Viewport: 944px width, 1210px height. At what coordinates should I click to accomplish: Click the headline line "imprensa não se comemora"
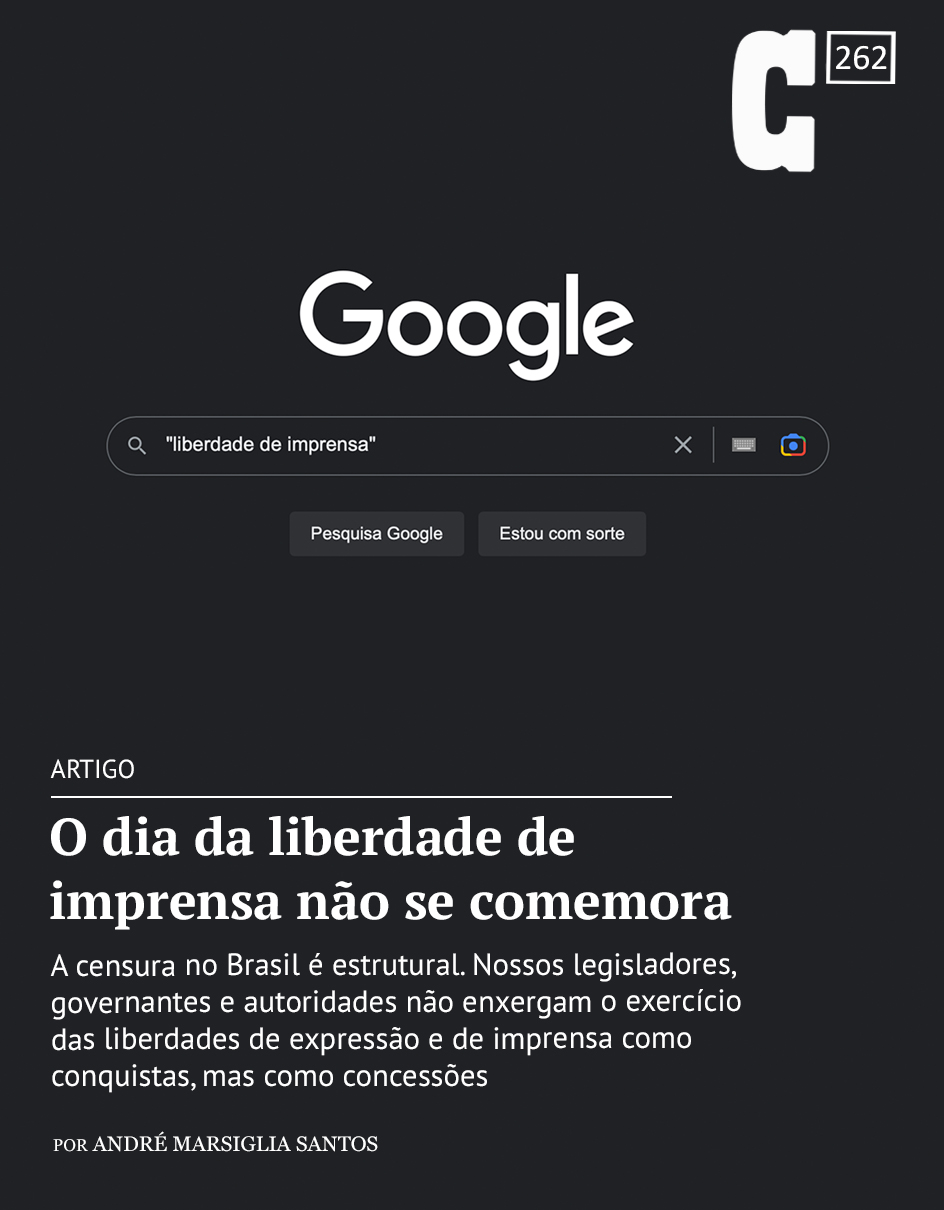tap(389, 899)
